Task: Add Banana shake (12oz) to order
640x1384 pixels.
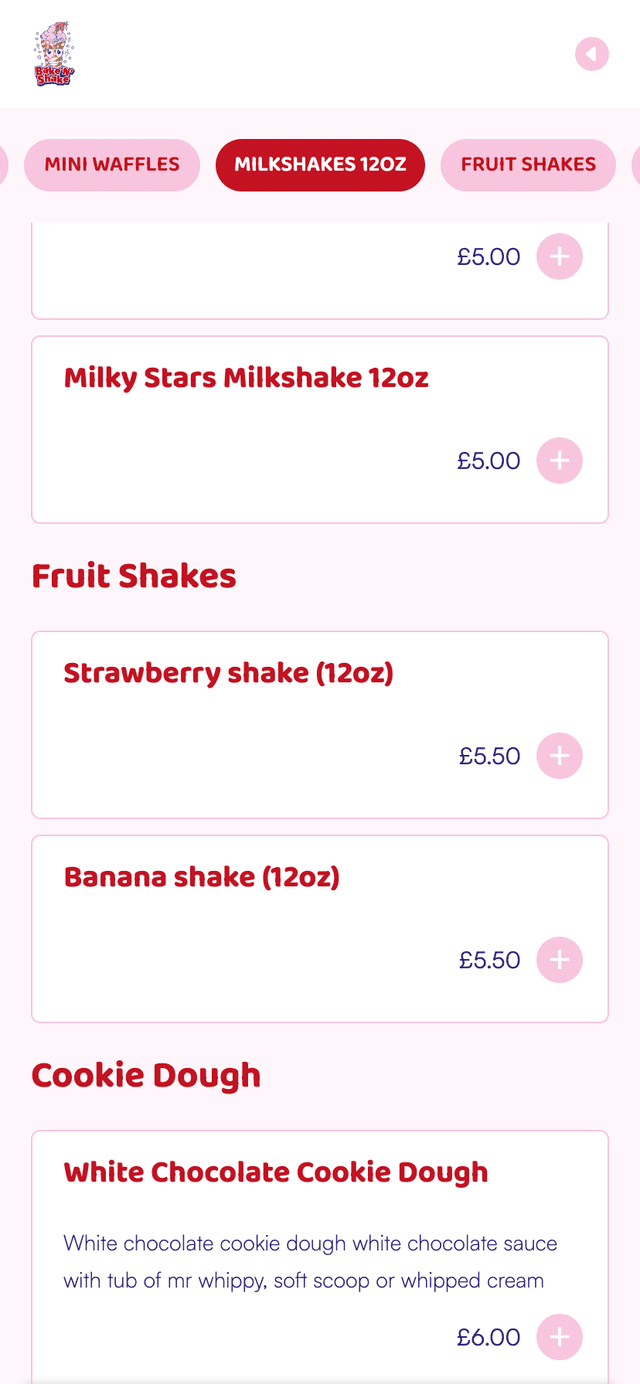Action: click(559, 960)
